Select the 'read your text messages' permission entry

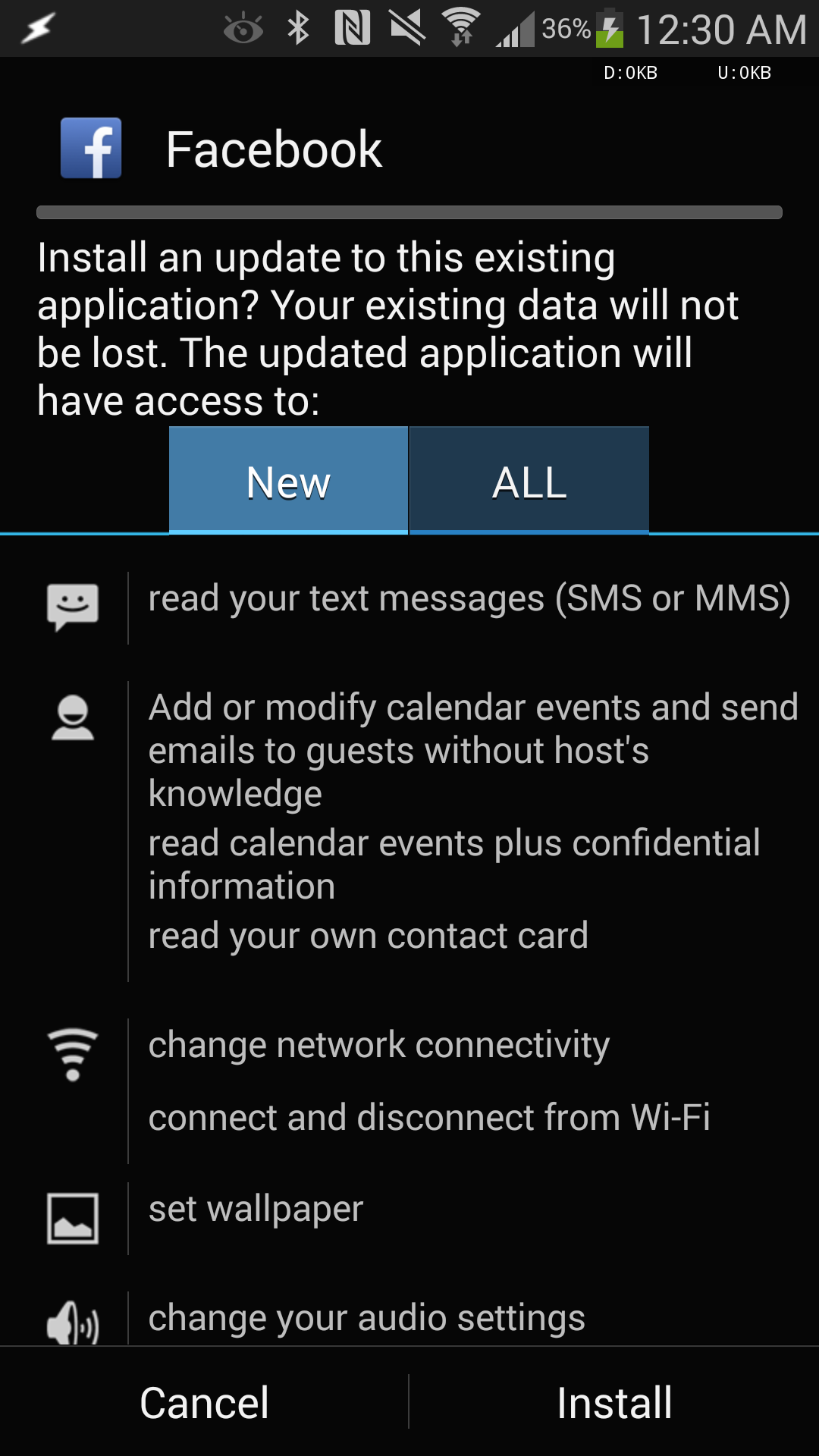click(469, 599)
